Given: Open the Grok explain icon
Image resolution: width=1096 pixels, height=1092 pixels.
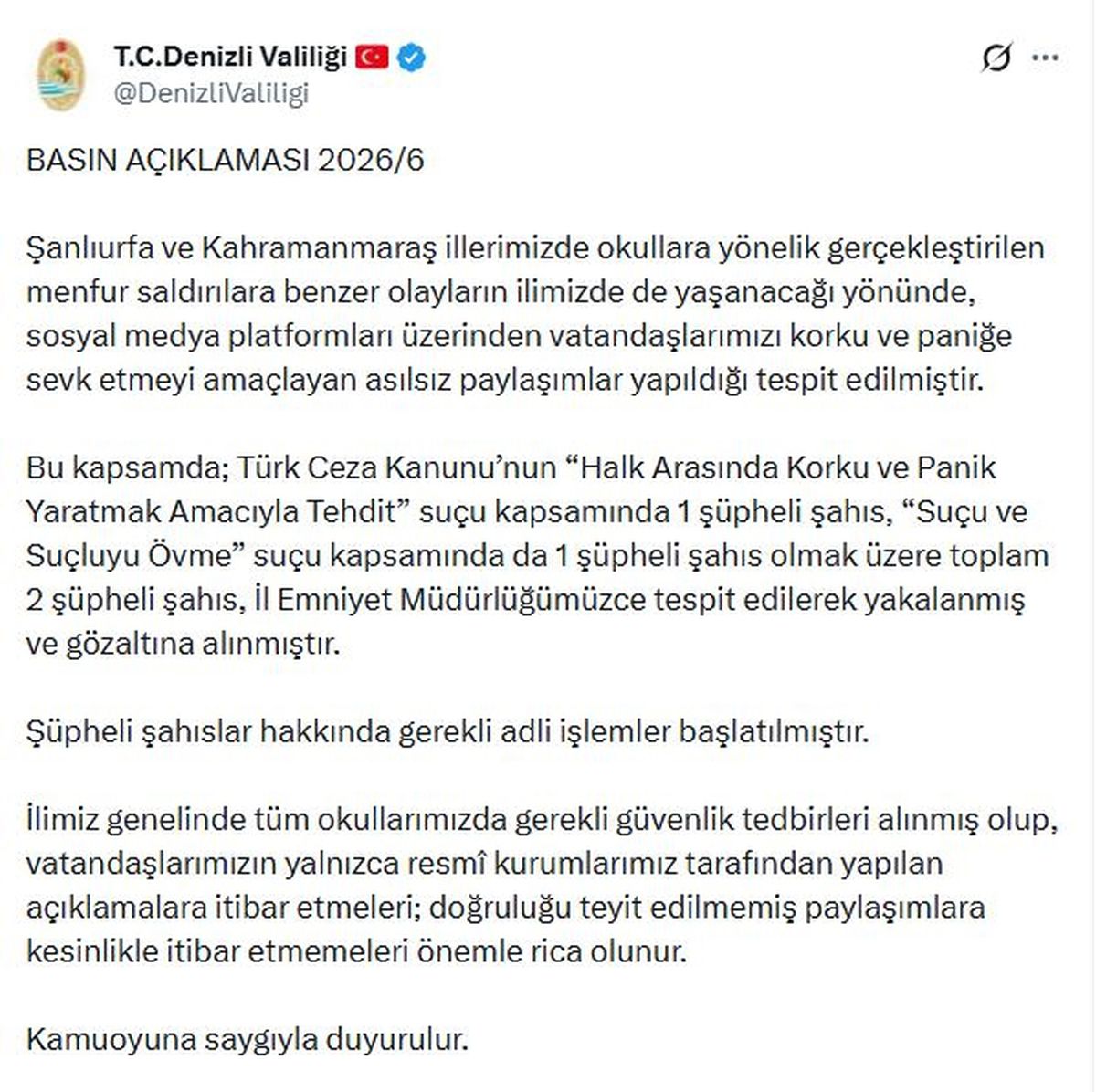Looking at the screenshot, I should point(996,58).
